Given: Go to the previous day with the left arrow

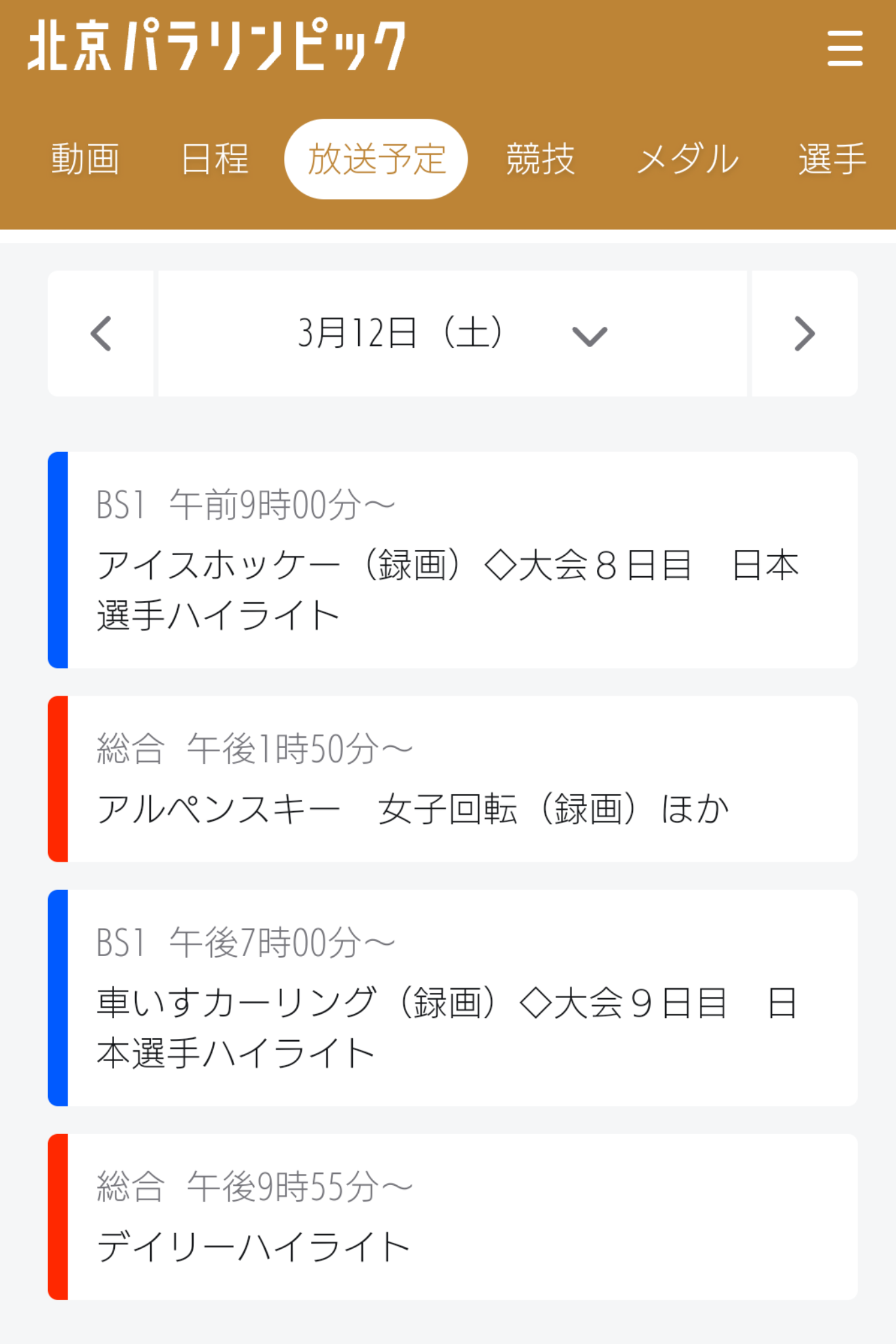Looking at the screenshot, I should coord(101,333).
